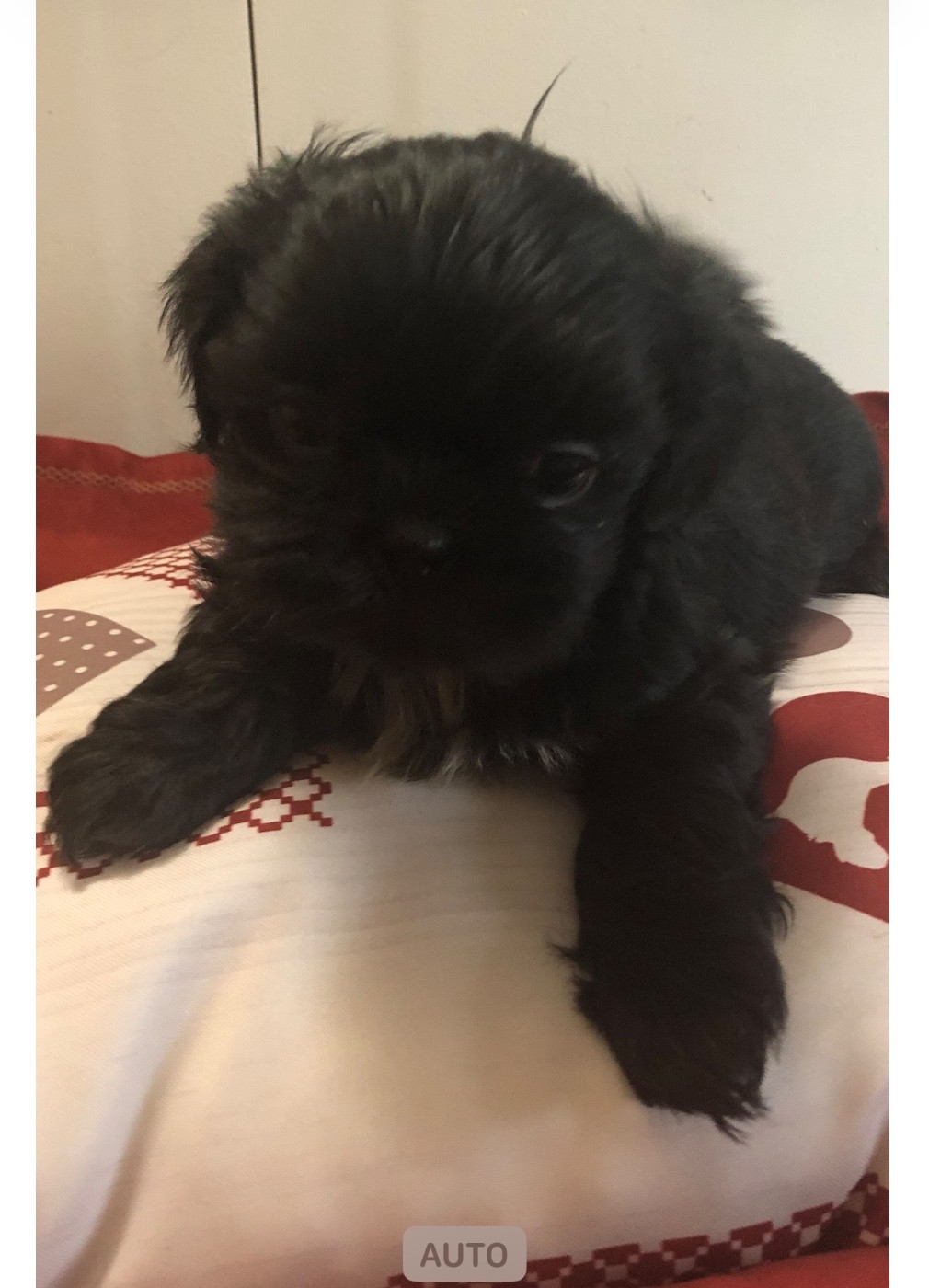Tap the AUTO button
This screenshot has height=1288, width=929.
[x=464, y=1253]
